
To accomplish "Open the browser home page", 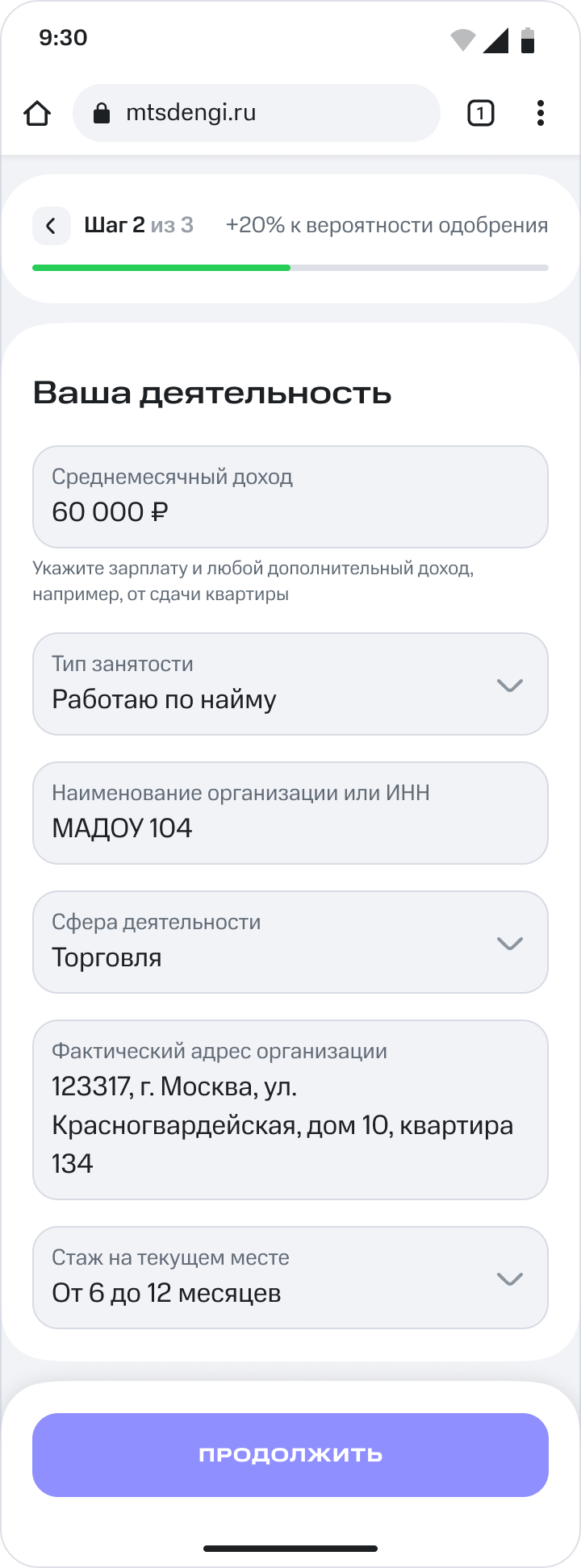I will click(37, 114).
